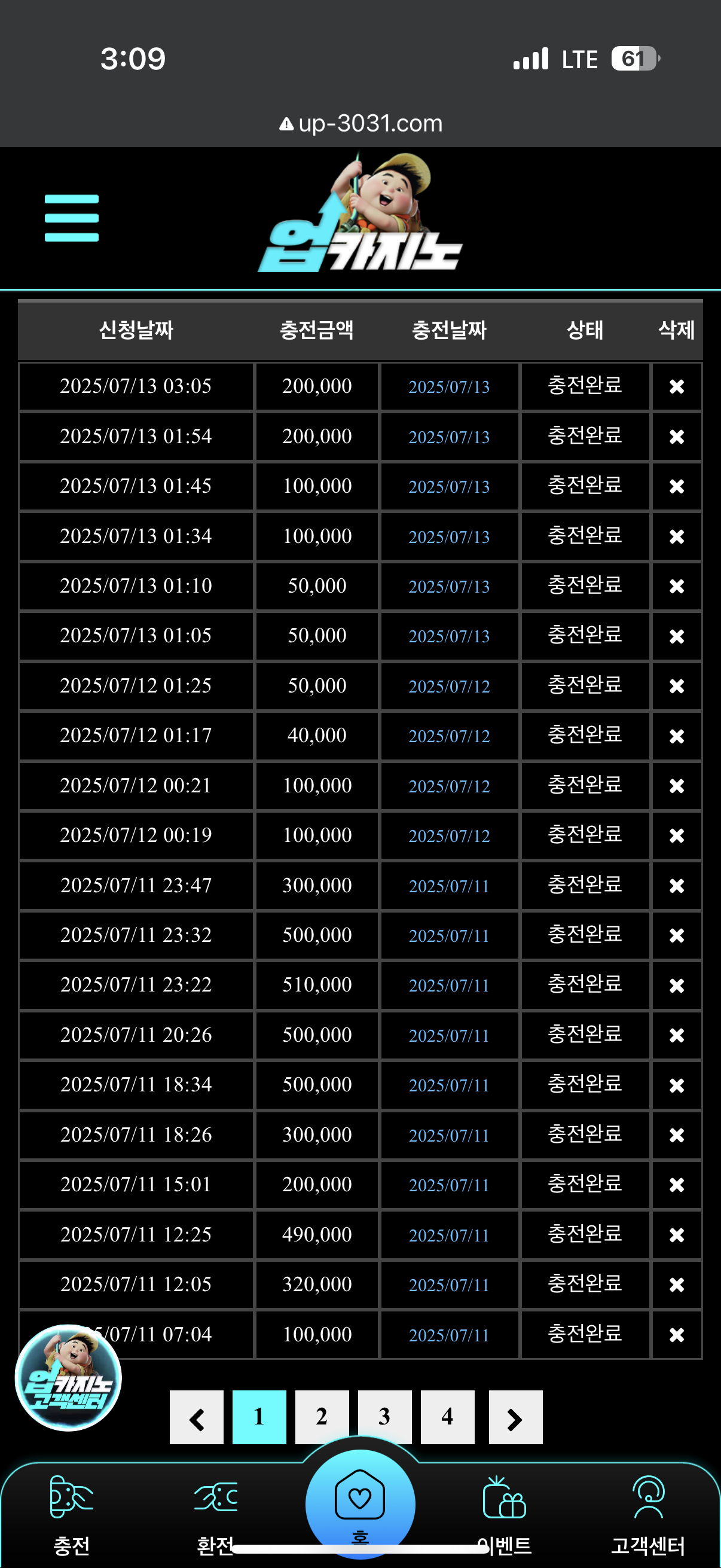Select page 1 in pagination
721x1568 pixels.
click(259, 1417)
